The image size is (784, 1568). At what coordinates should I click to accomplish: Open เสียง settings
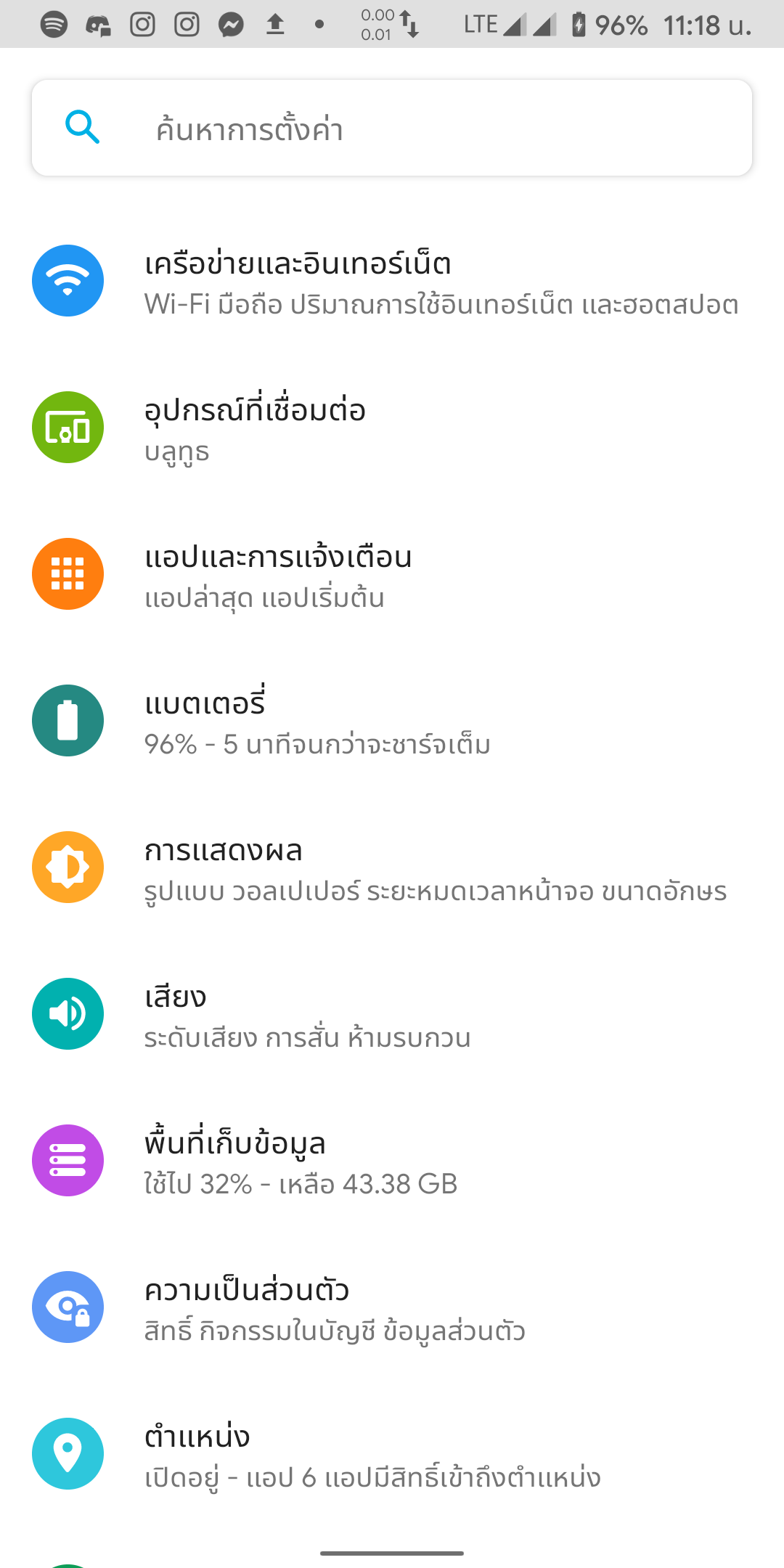pyautogui.click(x=392, y=1015)
